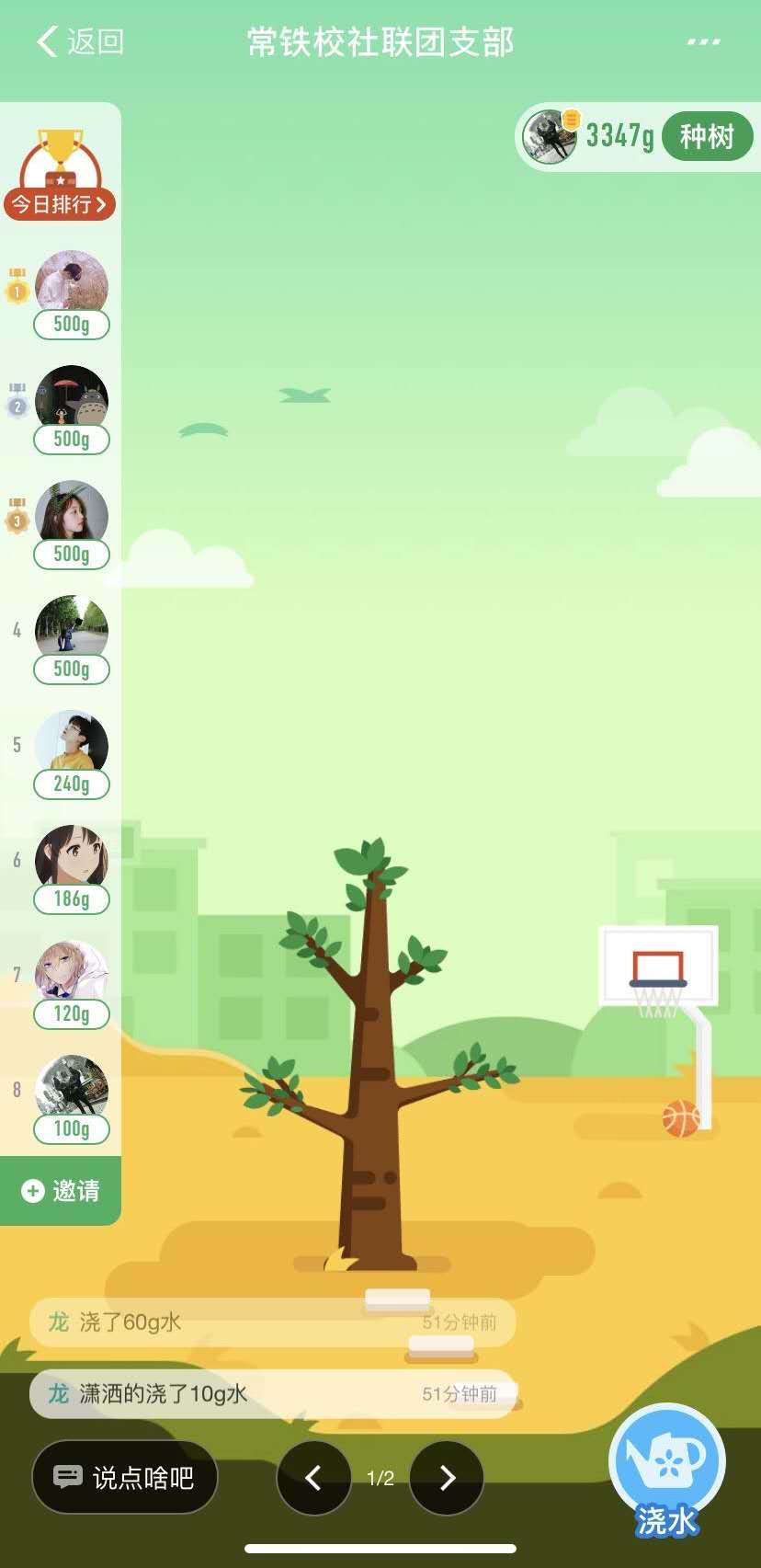Open the first-ranked member's avatar
The image size is (761, 1568).
tap(72, 287)
